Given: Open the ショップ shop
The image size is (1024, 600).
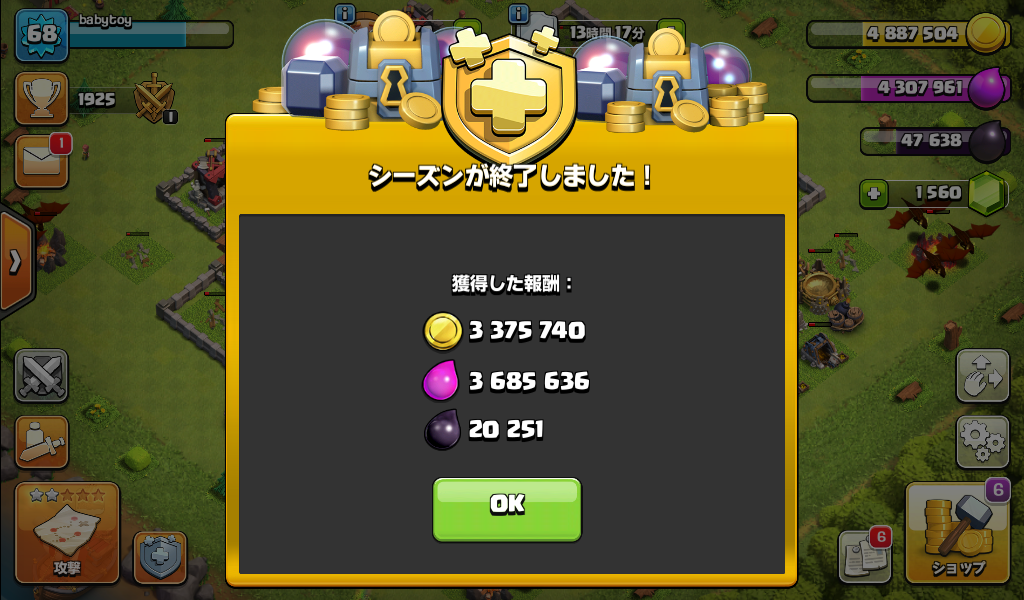Looking at the screenshot, I should click(x=957, y=533).
